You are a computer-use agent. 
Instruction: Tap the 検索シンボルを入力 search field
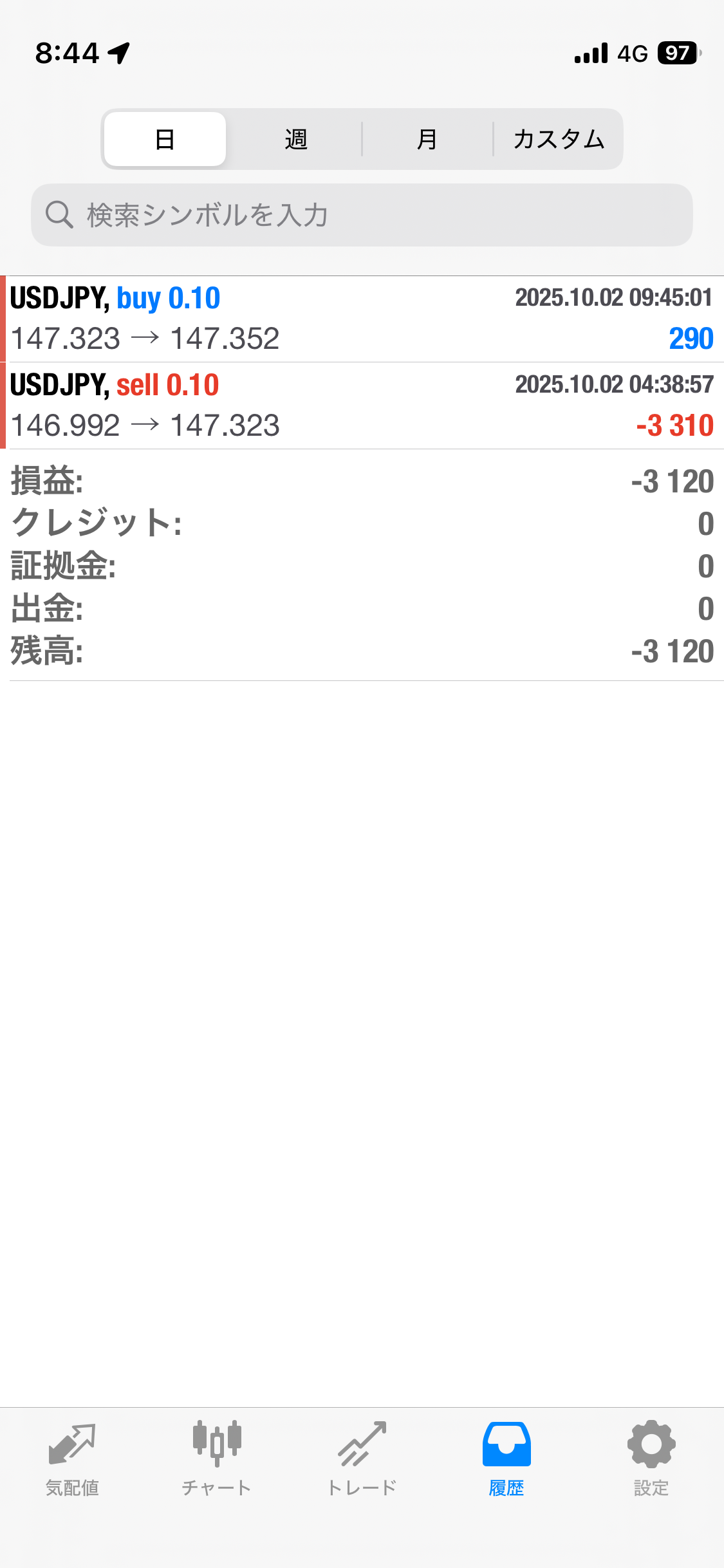click(362, 215)
